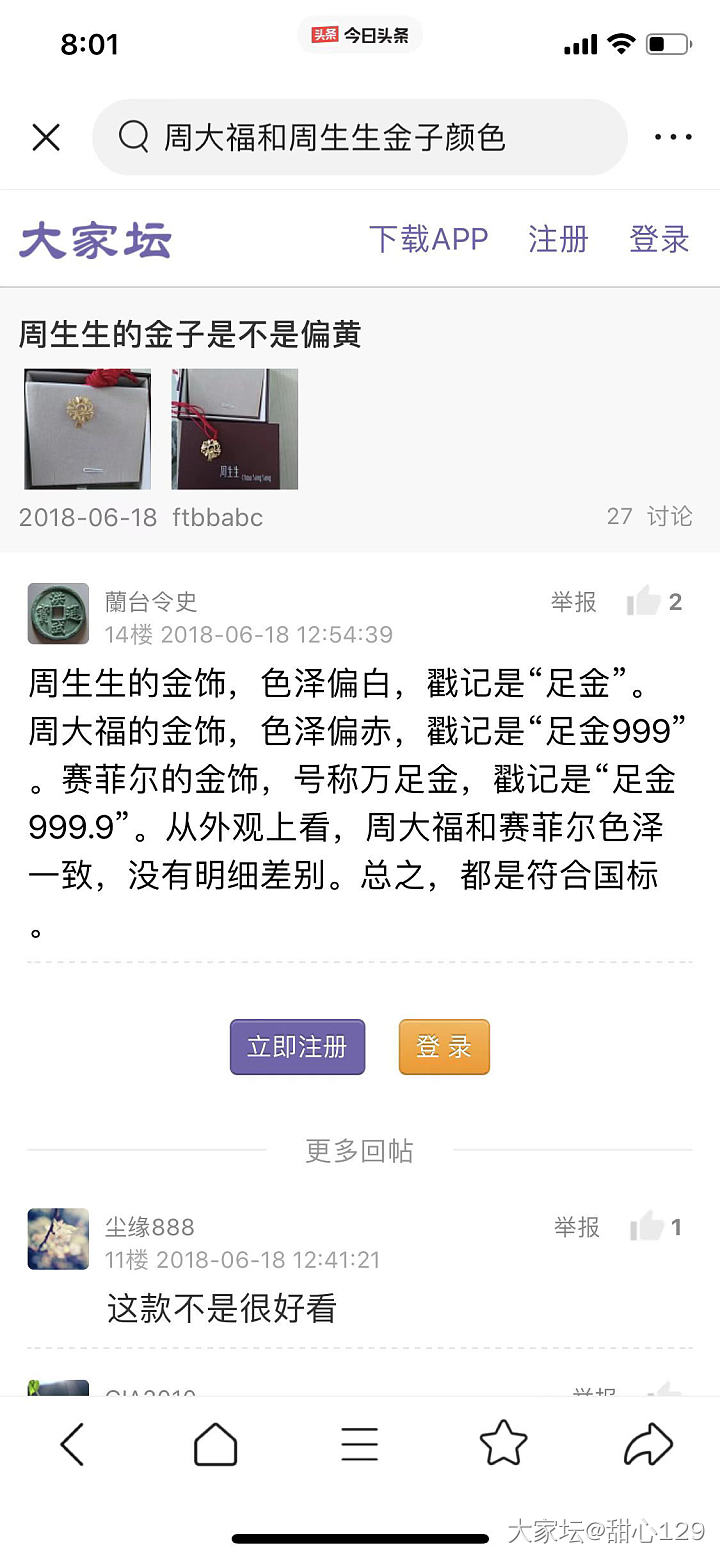Go back to the previous page
720x1559 pixels.
[72, 1445]
